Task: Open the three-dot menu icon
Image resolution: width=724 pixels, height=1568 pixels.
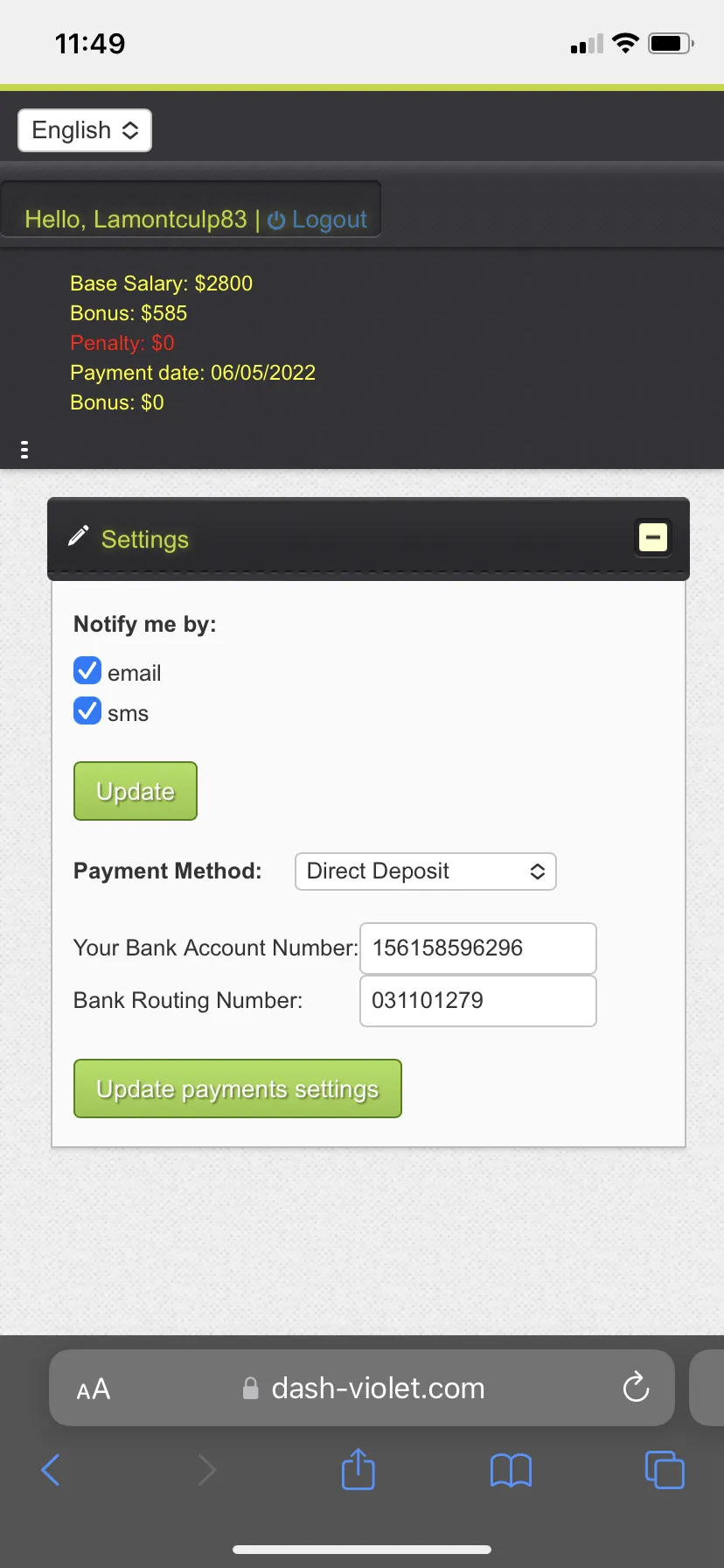Action: pyautogui.click(x=24, y=450)
